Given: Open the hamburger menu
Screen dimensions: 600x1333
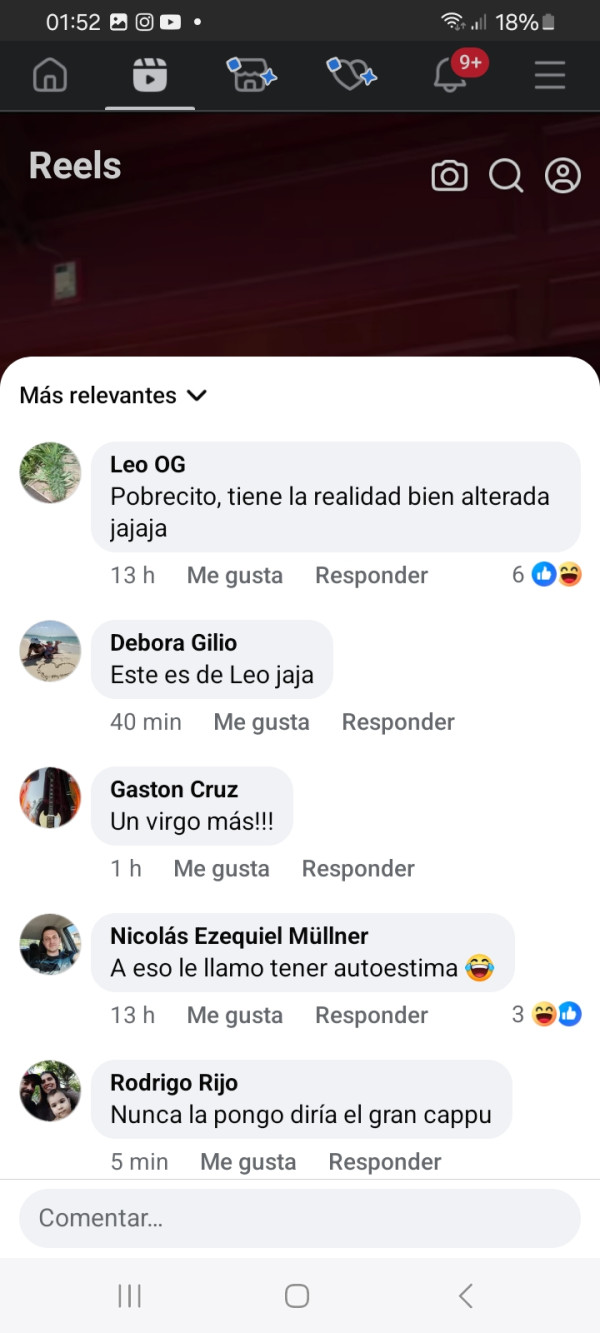Looking at the screenshot, I should [x=550, y=75].
